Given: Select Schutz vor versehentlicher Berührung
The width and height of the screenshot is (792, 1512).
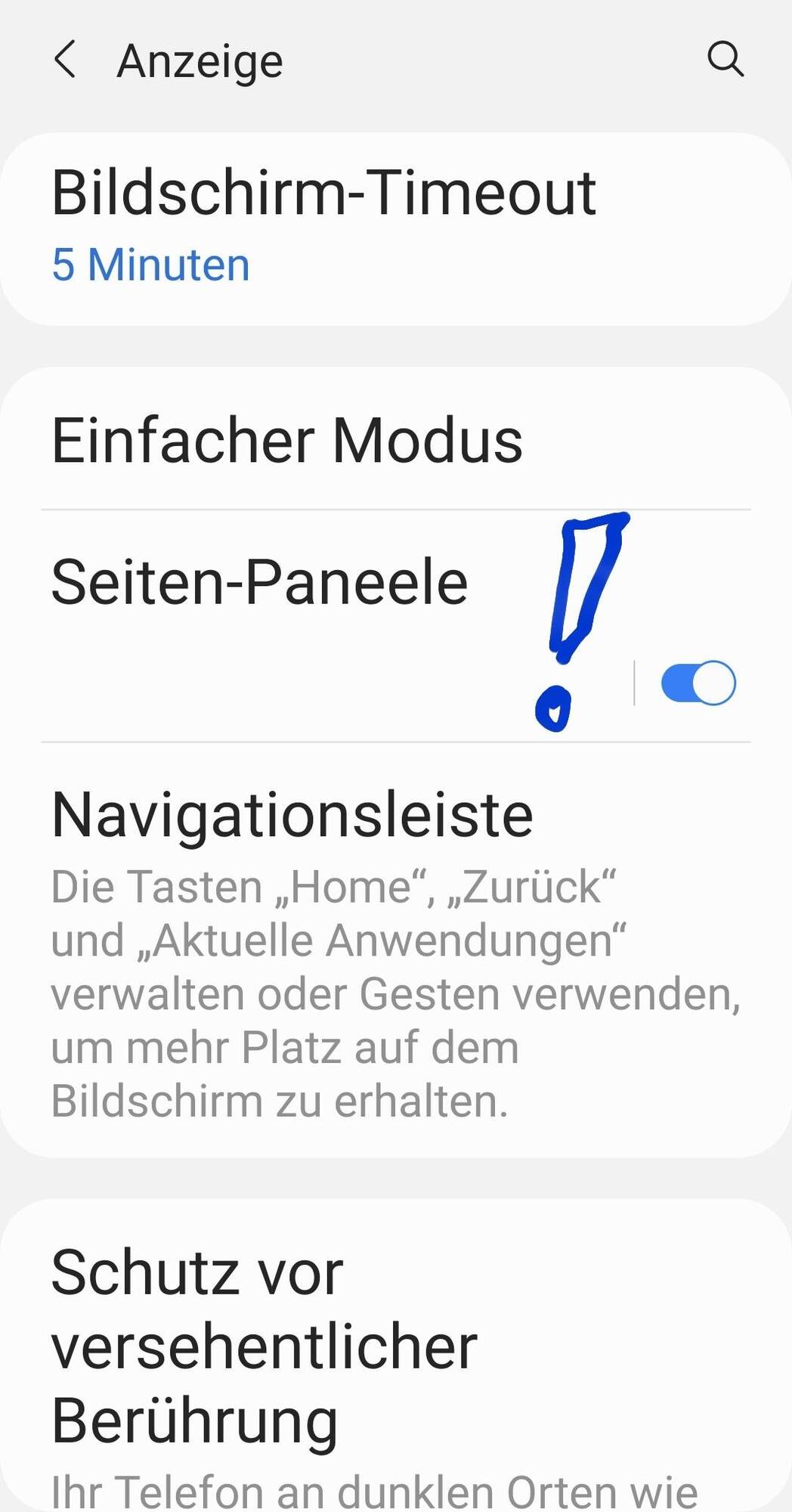Looking at the screenshot, I should [x=265, y=1346].
